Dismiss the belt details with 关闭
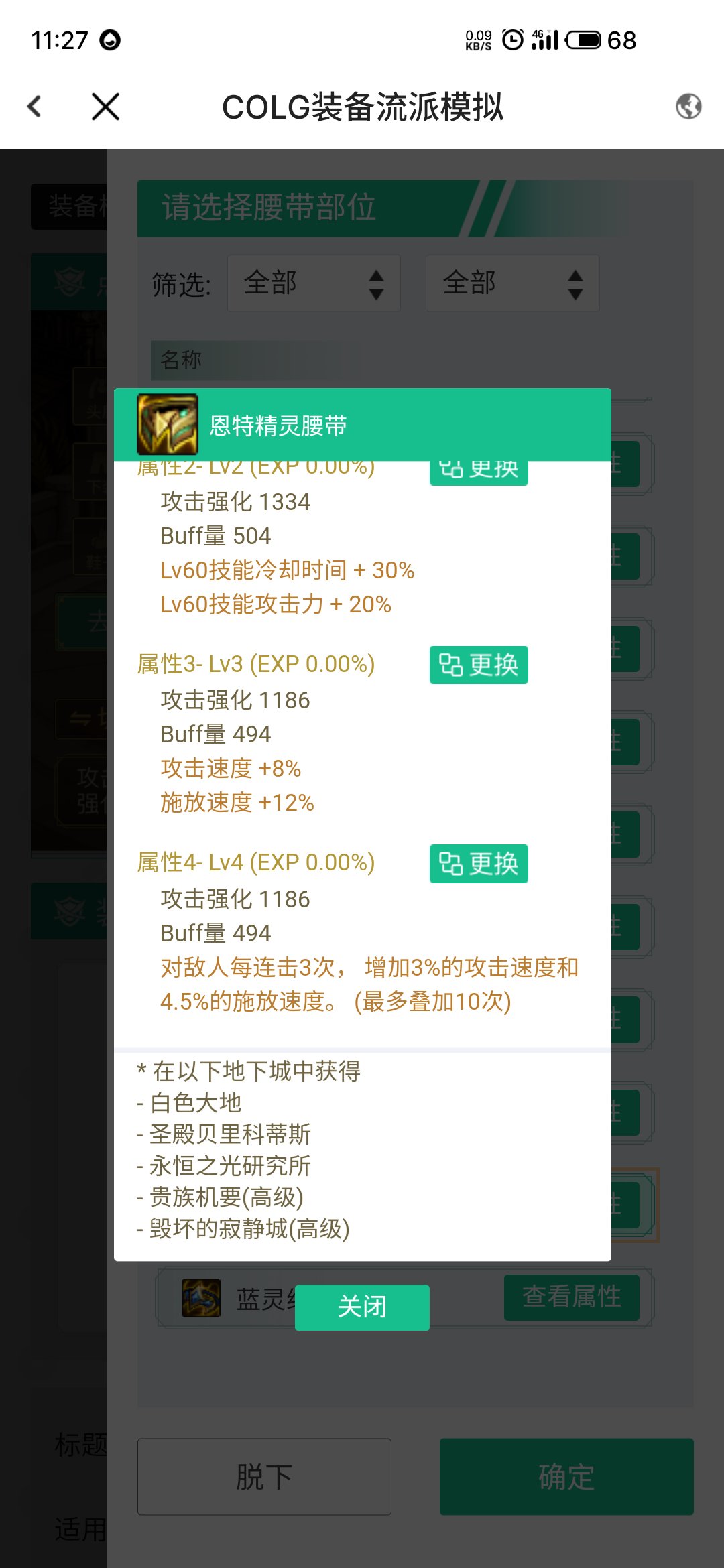 (x=362, y=1307)
